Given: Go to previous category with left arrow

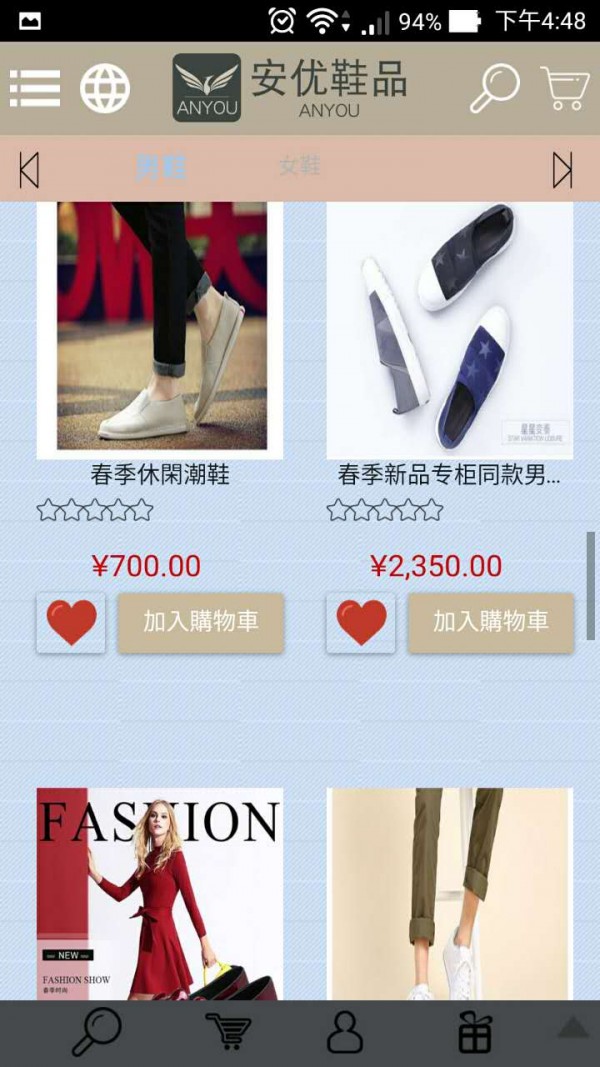Looking at the screenshot, I should [x=29, y=170].
